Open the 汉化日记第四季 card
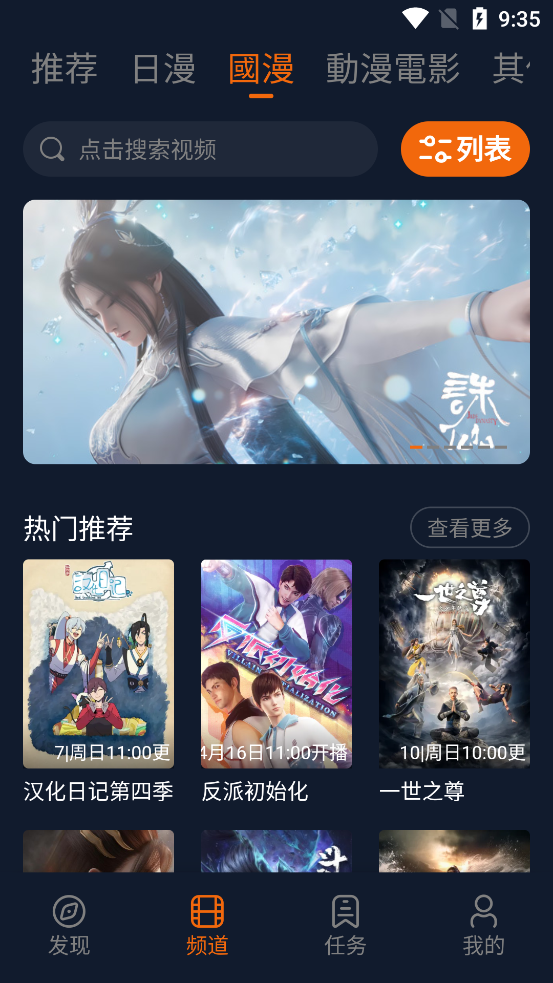Screen dimensions: 553x983 98,681
